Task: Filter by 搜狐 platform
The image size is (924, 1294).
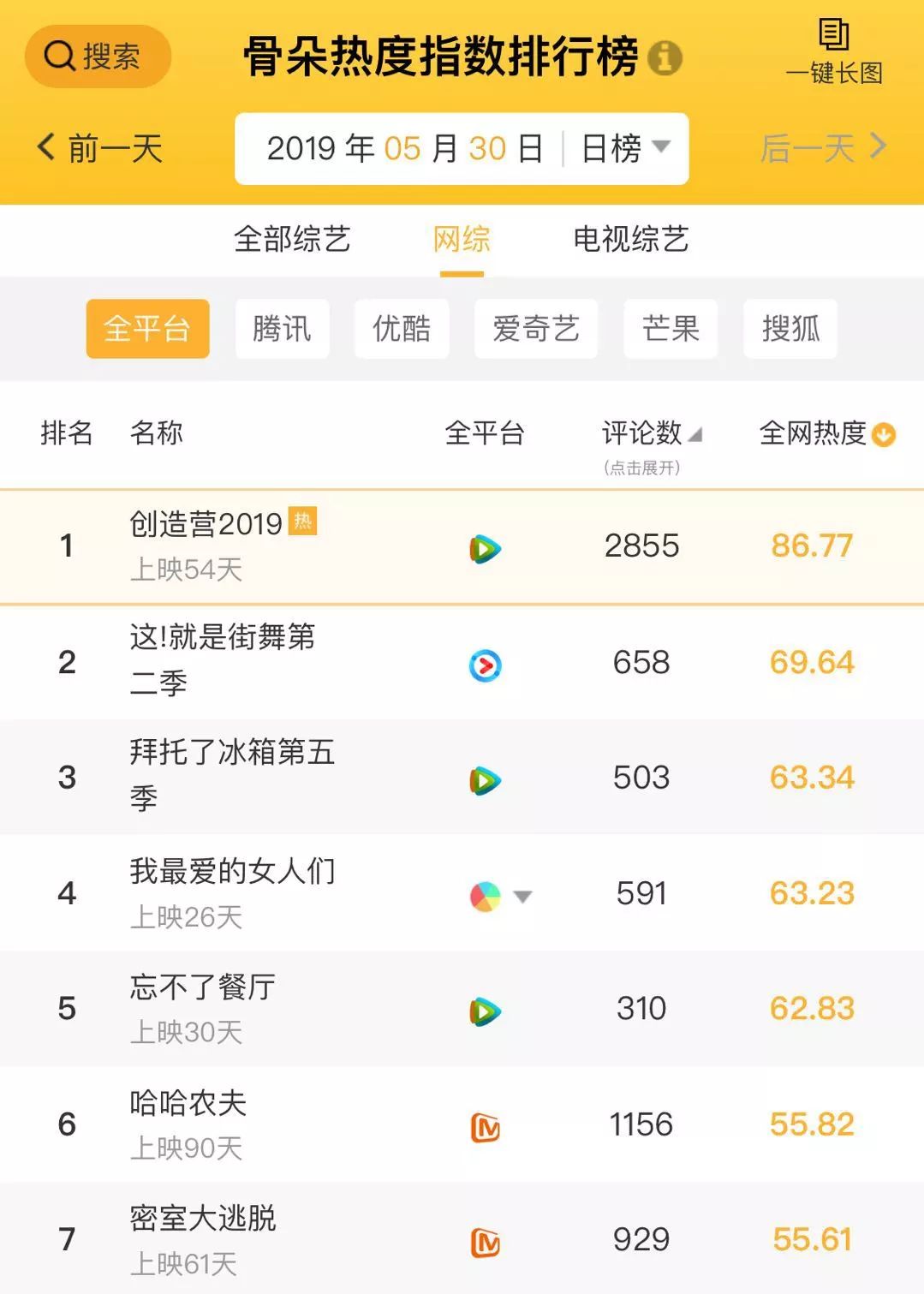Action: 790,329
